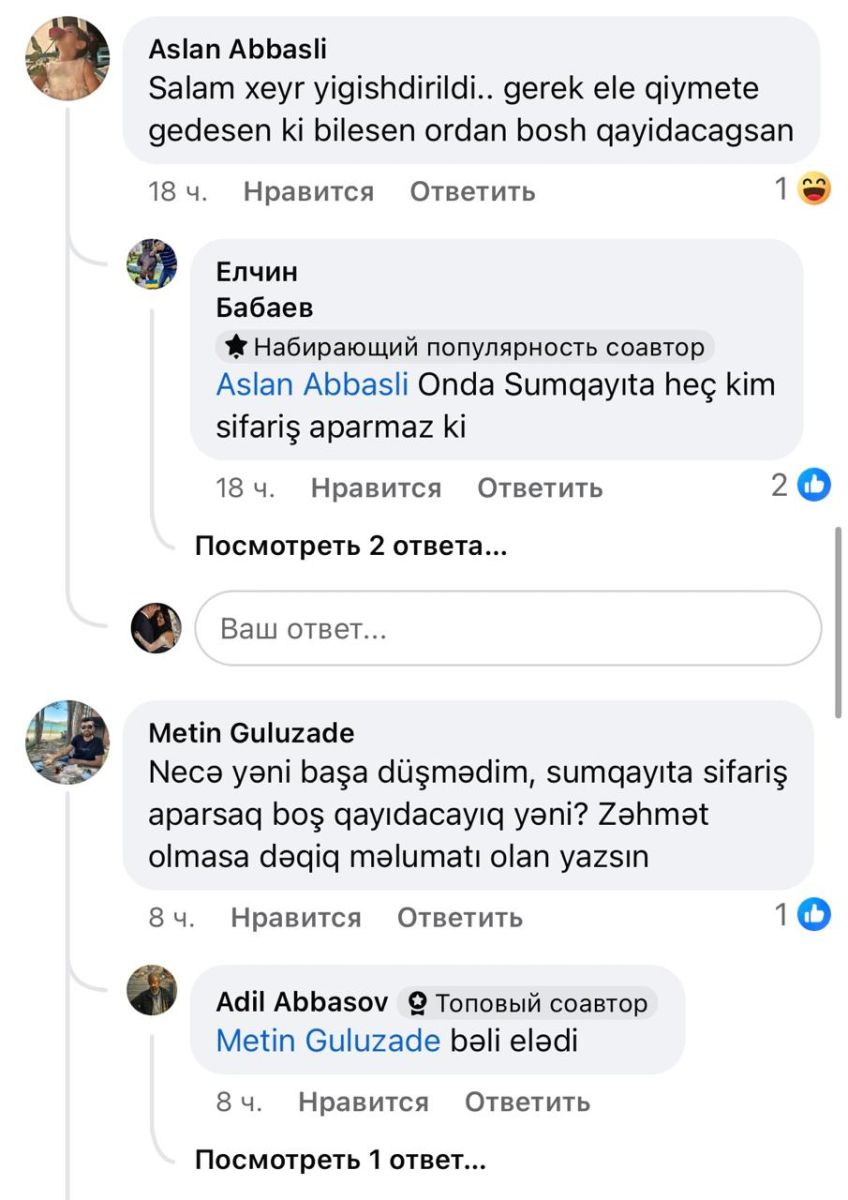Expand Посмотреть 2 ответа

point(350,546)
